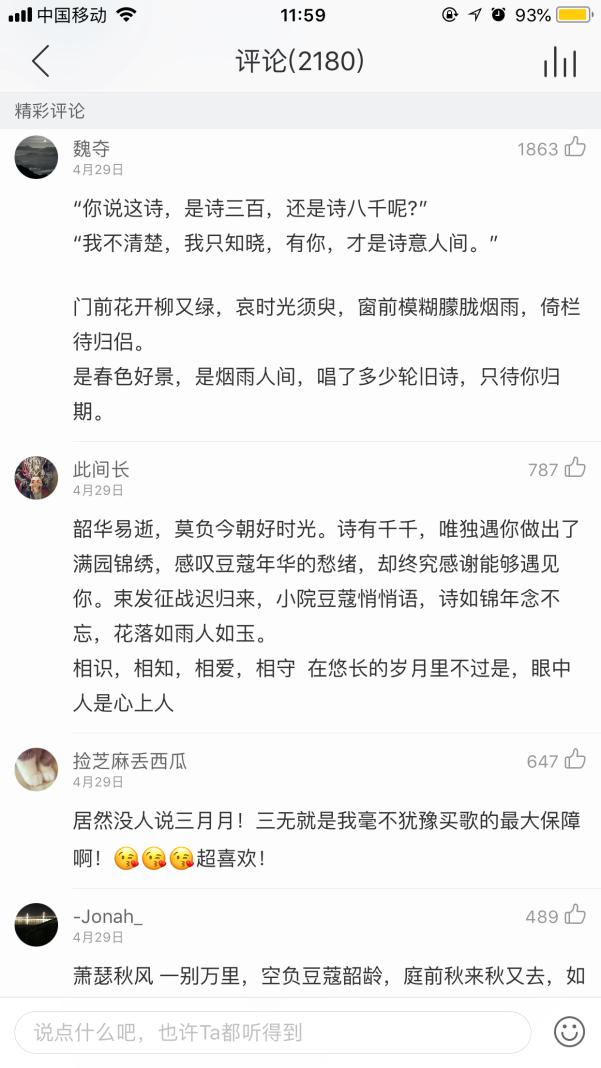Open the now-playing bars icon
This screenshot has width=601, height=1068.
(560, 62)
